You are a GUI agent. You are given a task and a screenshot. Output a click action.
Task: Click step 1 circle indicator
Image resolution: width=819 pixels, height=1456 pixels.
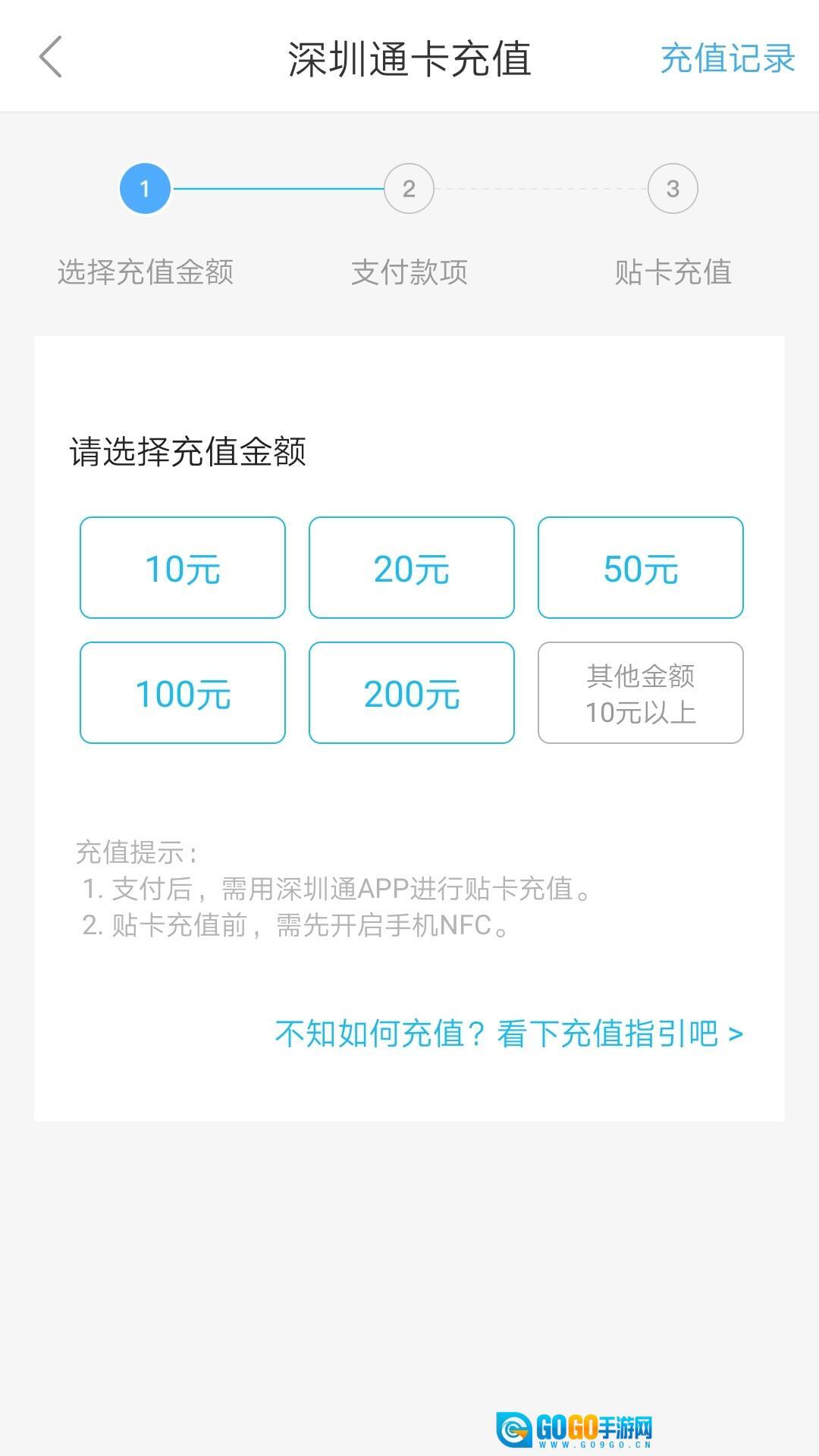[144, 188]
